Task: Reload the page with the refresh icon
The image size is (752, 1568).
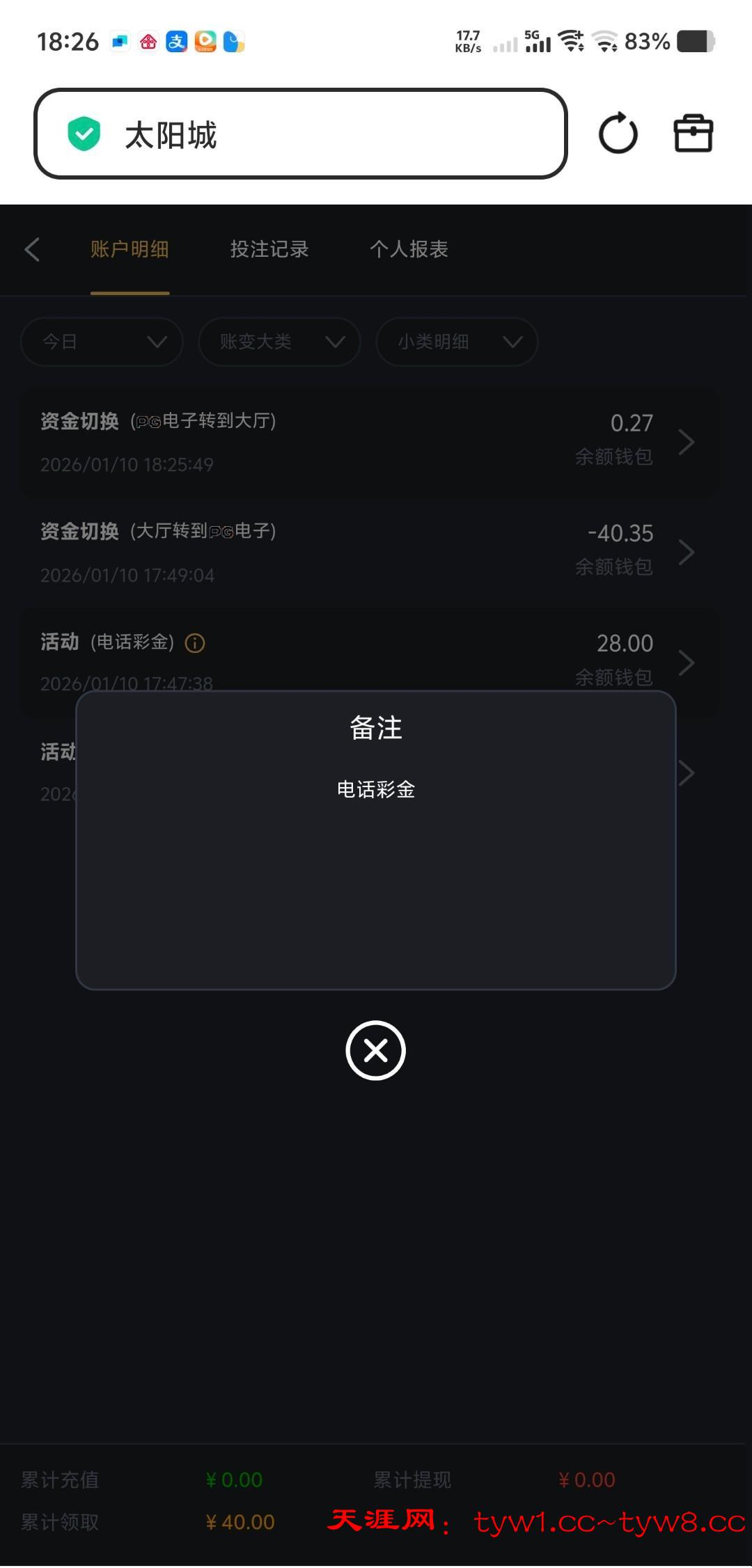Action: tap(618, 134)
